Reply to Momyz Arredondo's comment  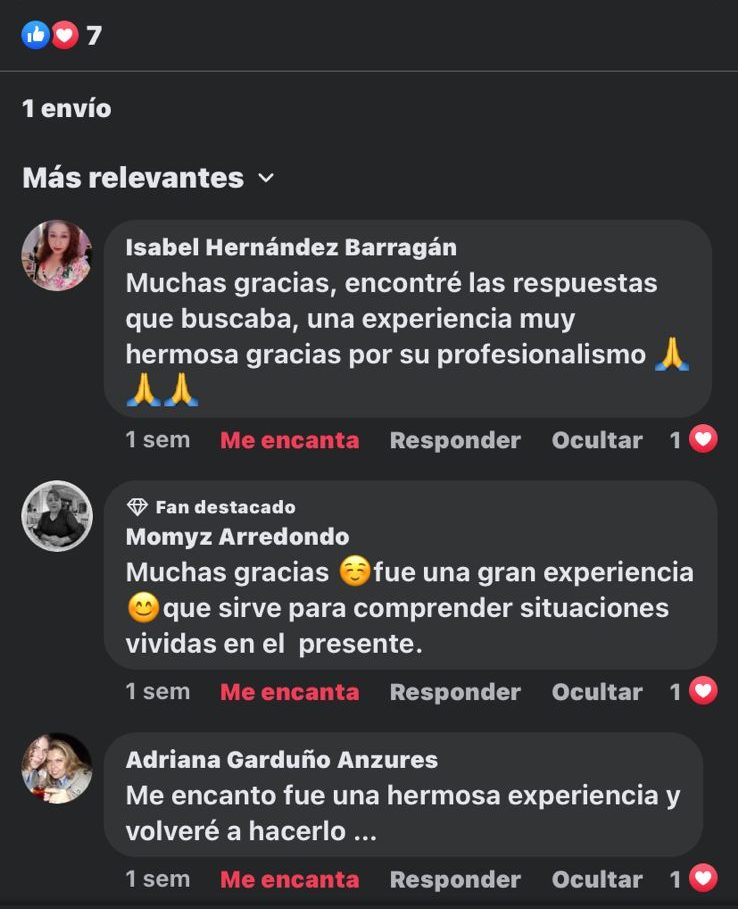(x=455, y=692)
